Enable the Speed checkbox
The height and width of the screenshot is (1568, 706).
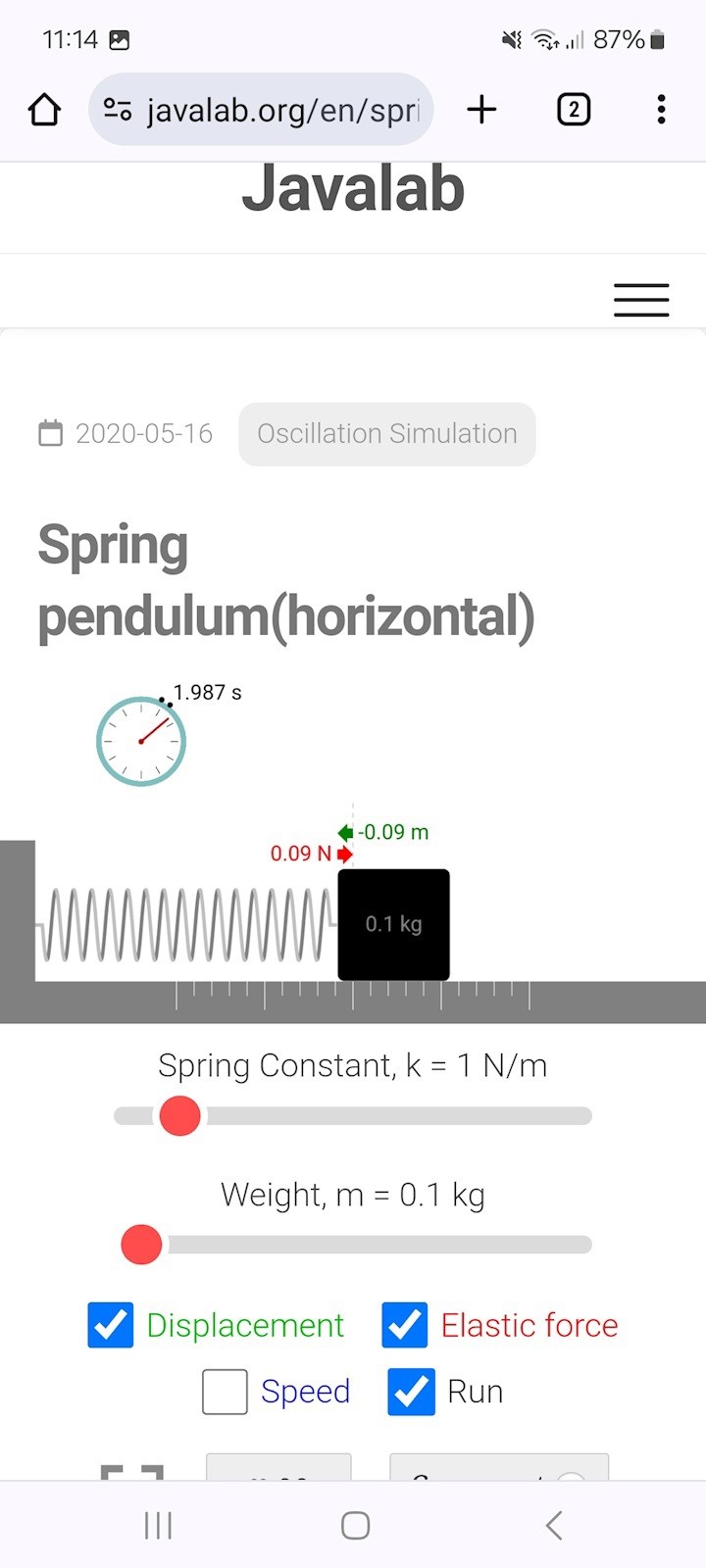click(x=225, y=1392)
